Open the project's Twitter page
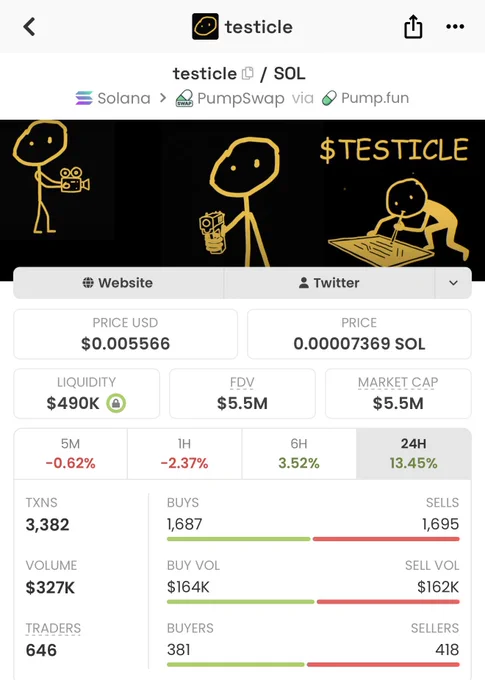Image resolution: width=485 pixels, height=680 pixels. pyautogui.click(x=329, y=283)
